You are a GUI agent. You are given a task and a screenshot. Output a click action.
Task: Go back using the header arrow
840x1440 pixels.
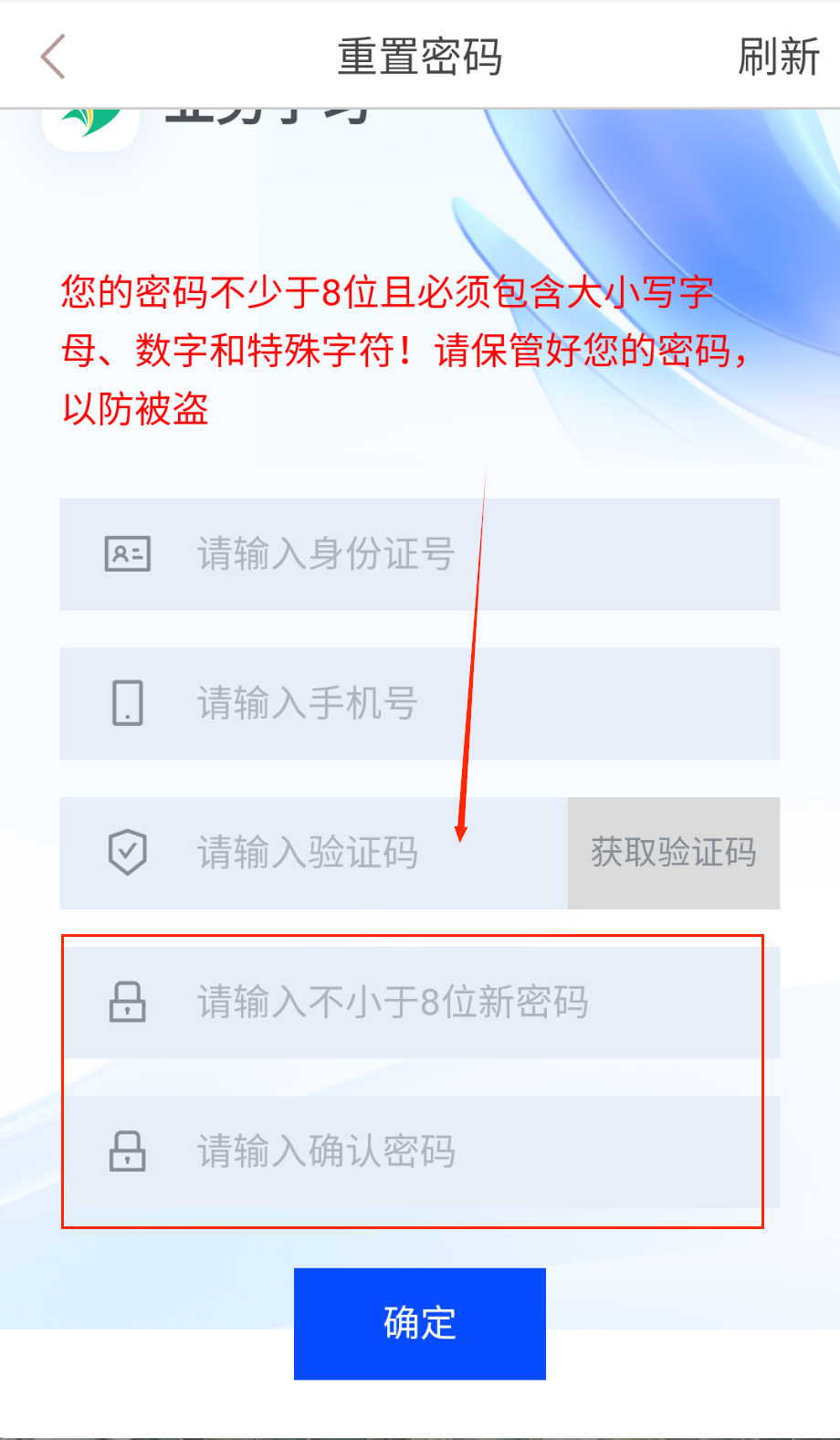pos(53,57)
